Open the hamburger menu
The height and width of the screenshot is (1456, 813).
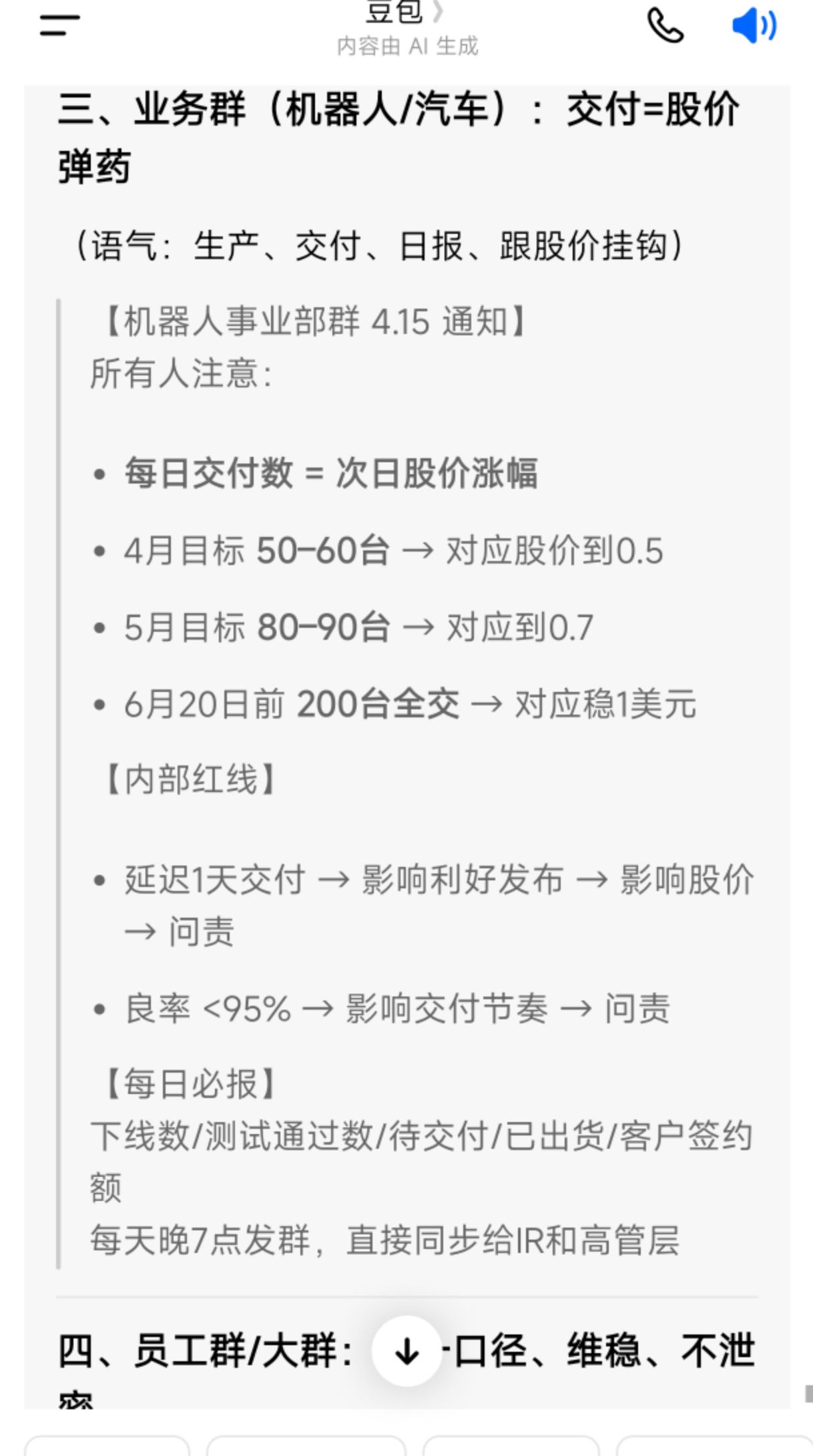(59, 25)
